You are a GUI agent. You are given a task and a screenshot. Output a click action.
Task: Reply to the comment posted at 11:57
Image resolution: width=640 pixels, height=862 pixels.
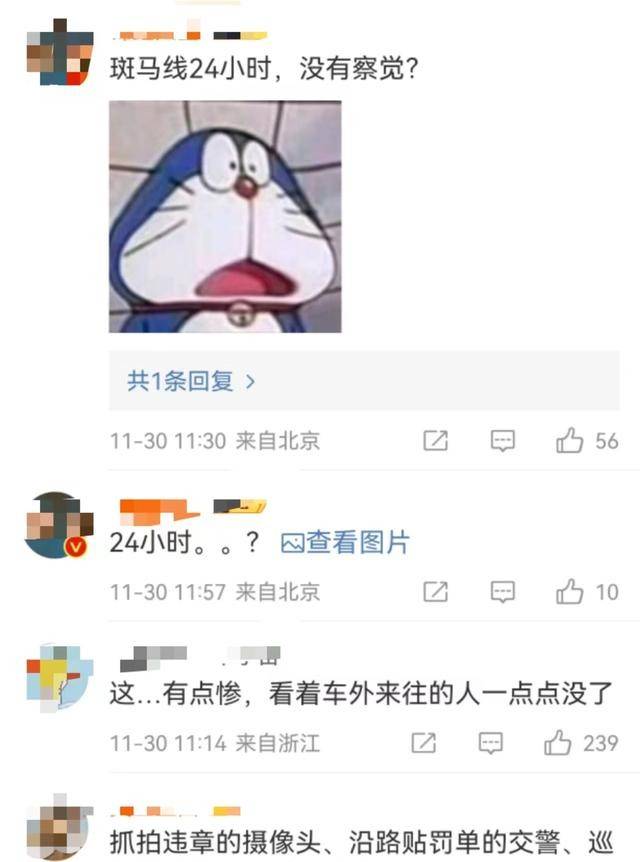pos(503,592)
